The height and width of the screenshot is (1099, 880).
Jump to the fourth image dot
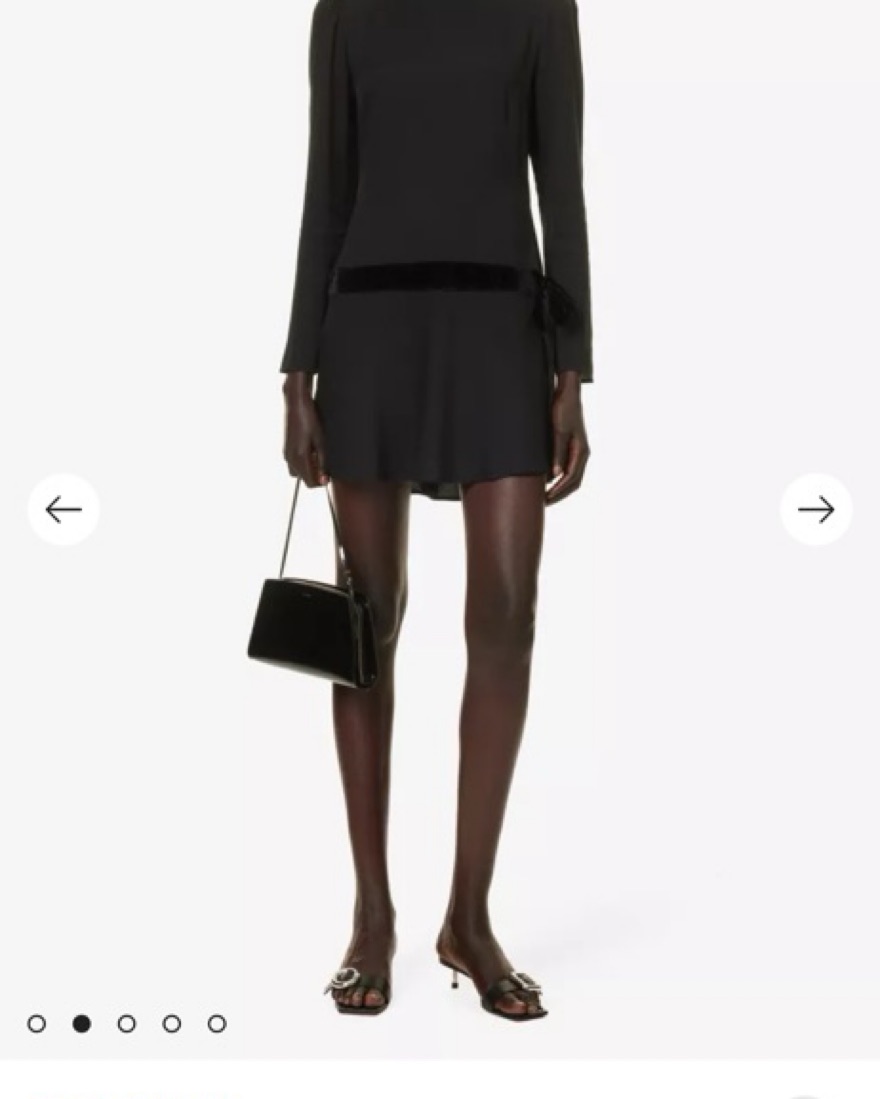[172, 1023]
